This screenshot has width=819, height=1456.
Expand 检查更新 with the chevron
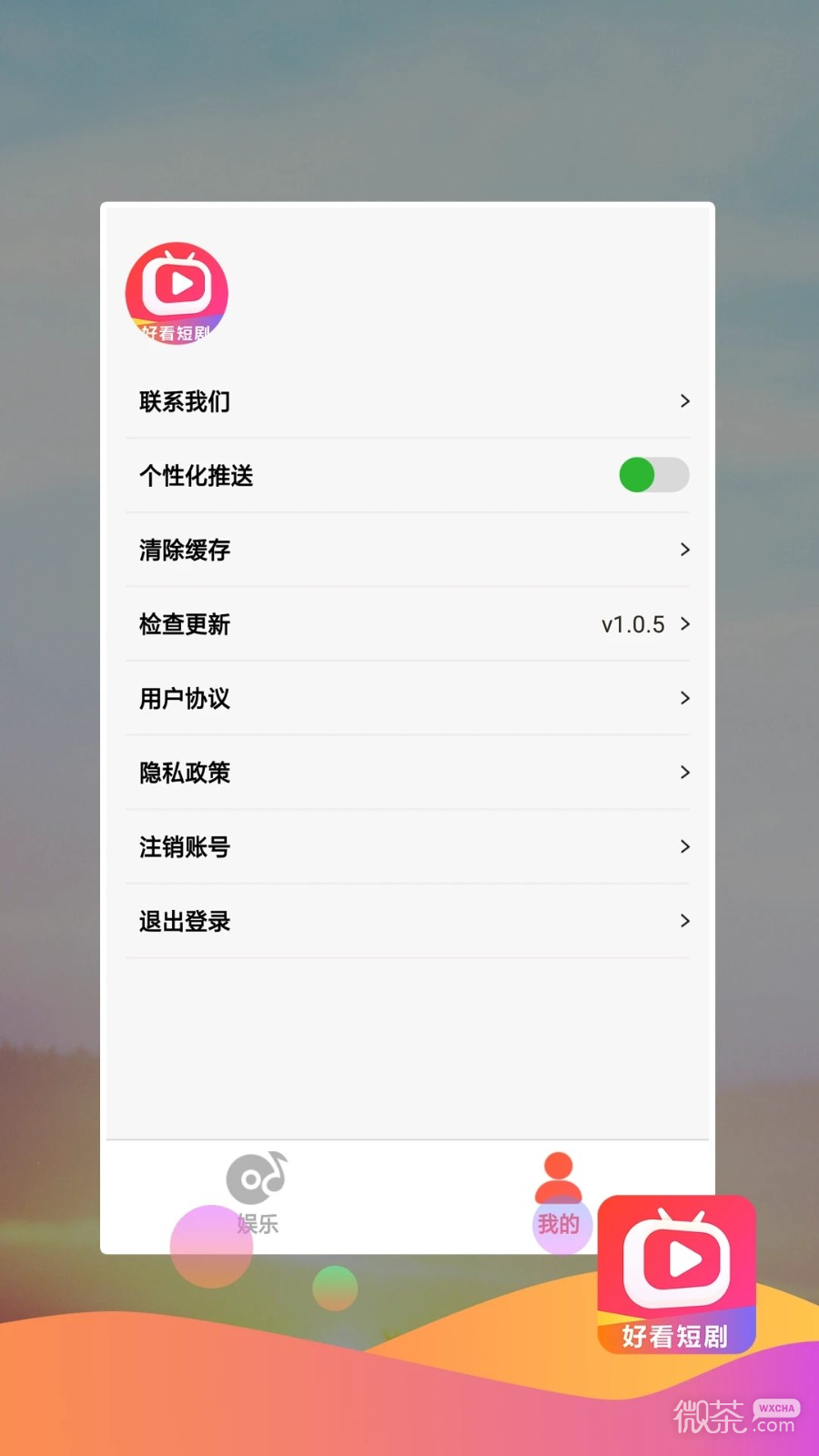point(685,624)
